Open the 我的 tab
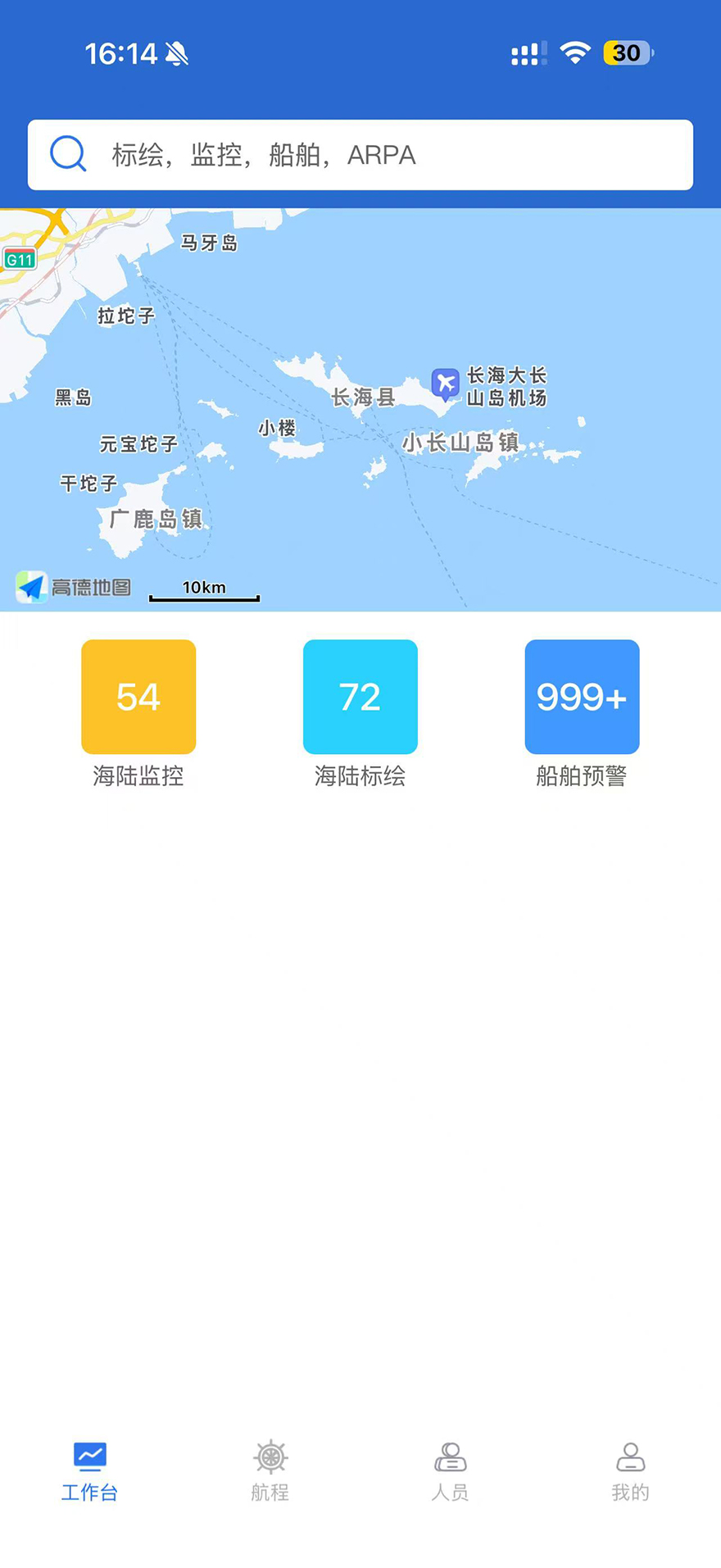The image size is (721, 1568). (x=630, y=1467)
